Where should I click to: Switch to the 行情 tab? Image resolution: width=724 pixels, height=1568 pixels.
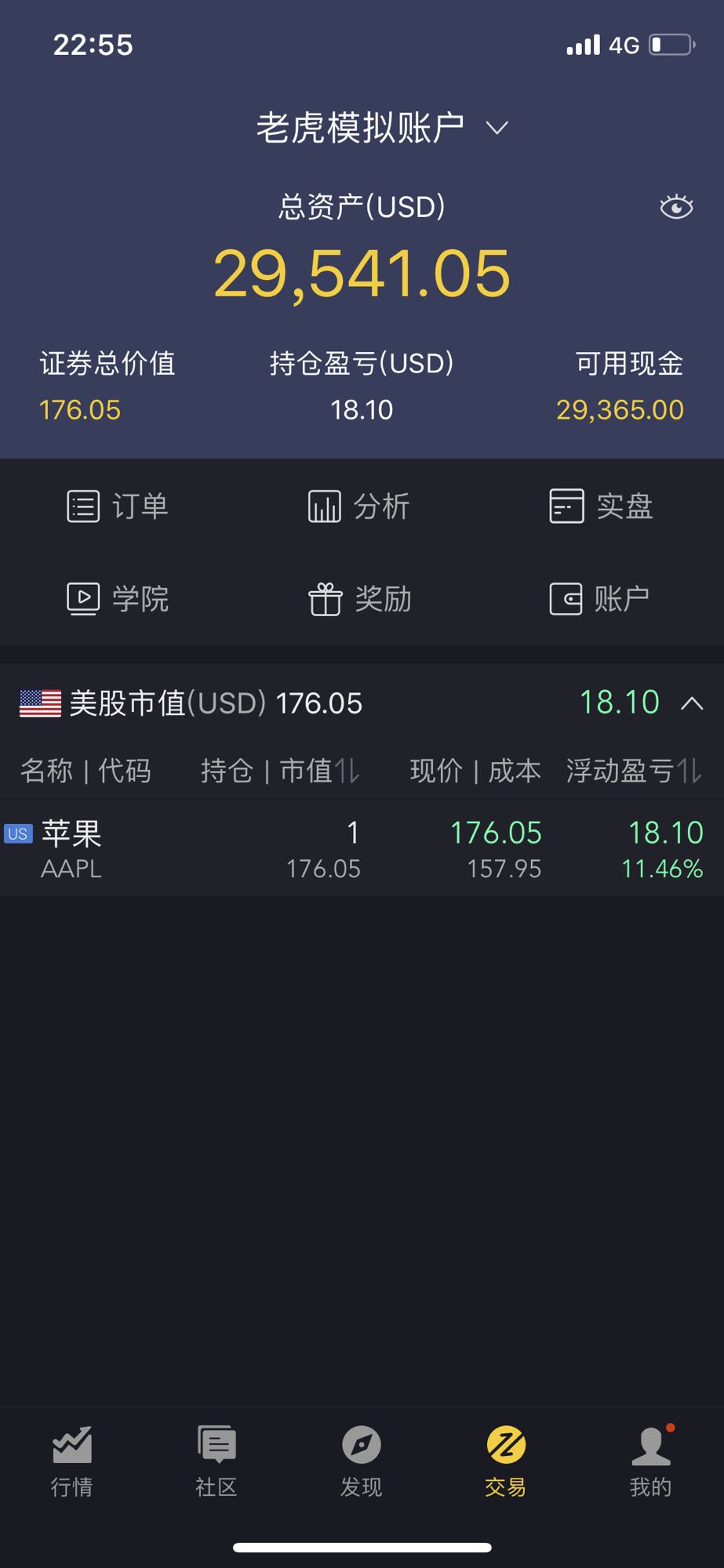[x=72, y=1461]
